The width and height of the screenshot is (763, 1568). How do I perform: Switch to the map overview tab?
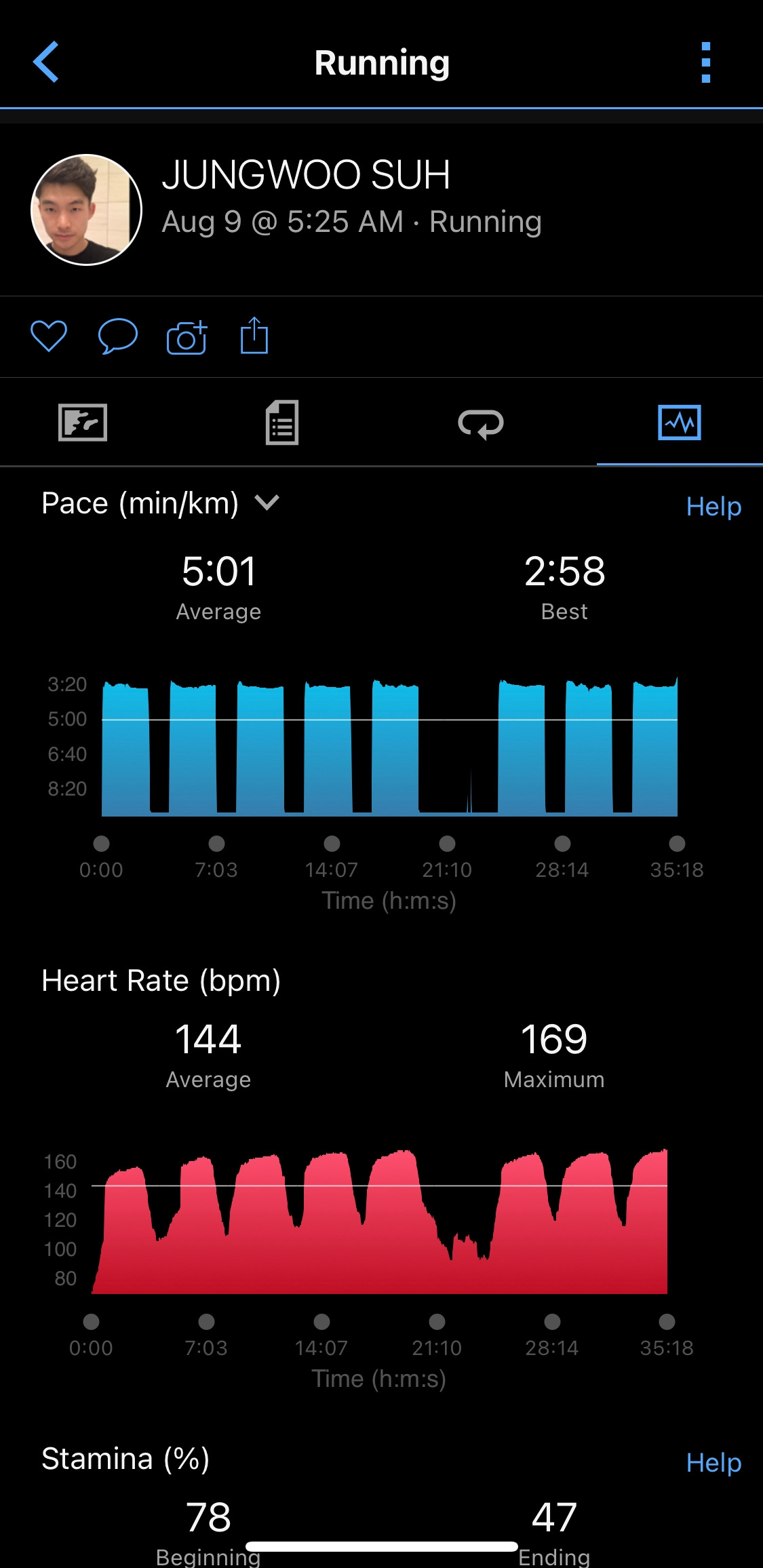83,423
